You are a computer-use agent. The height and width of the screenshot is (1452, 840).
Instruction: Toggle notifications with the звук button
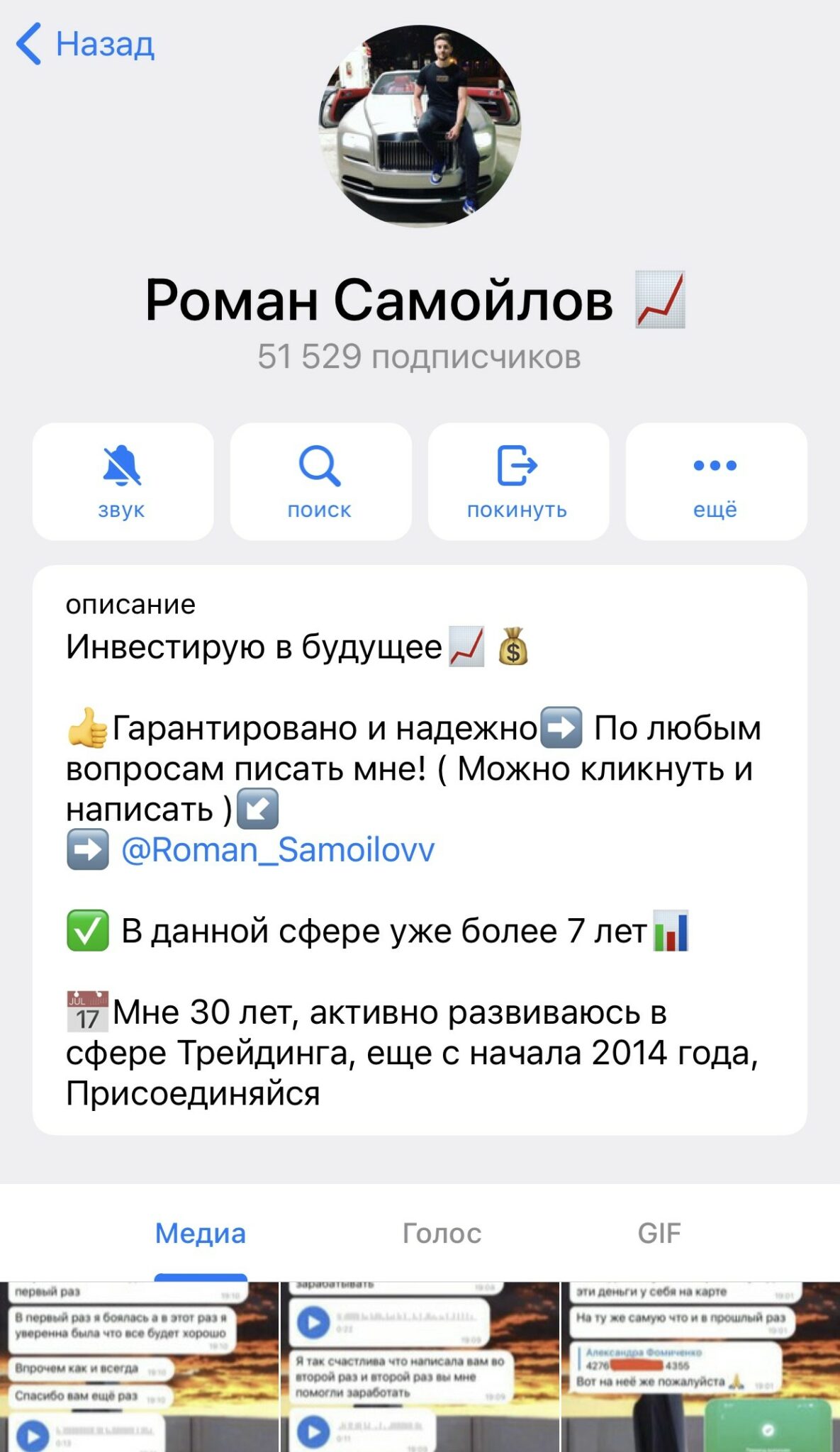click(x=123, y=481)
